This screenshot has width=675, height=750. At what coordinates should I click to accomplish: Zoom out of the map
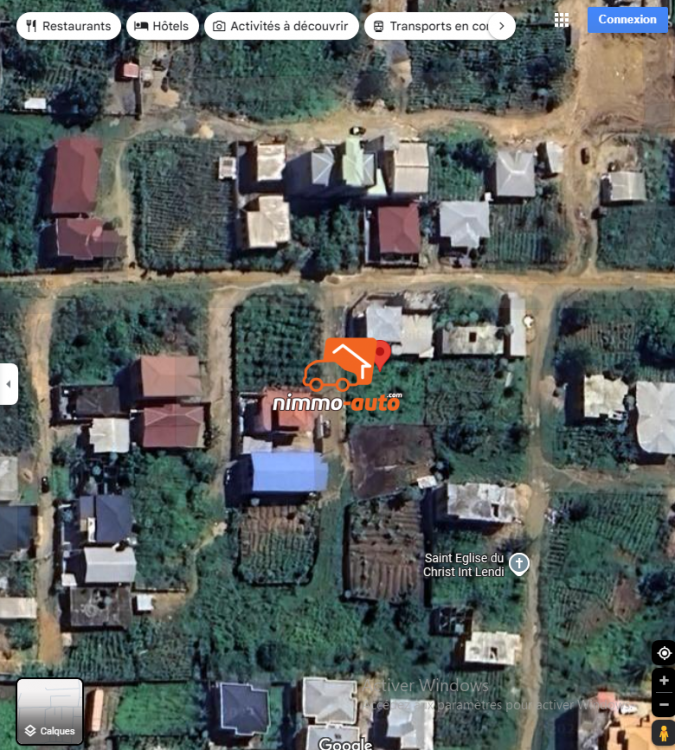[x=663, y=705]
